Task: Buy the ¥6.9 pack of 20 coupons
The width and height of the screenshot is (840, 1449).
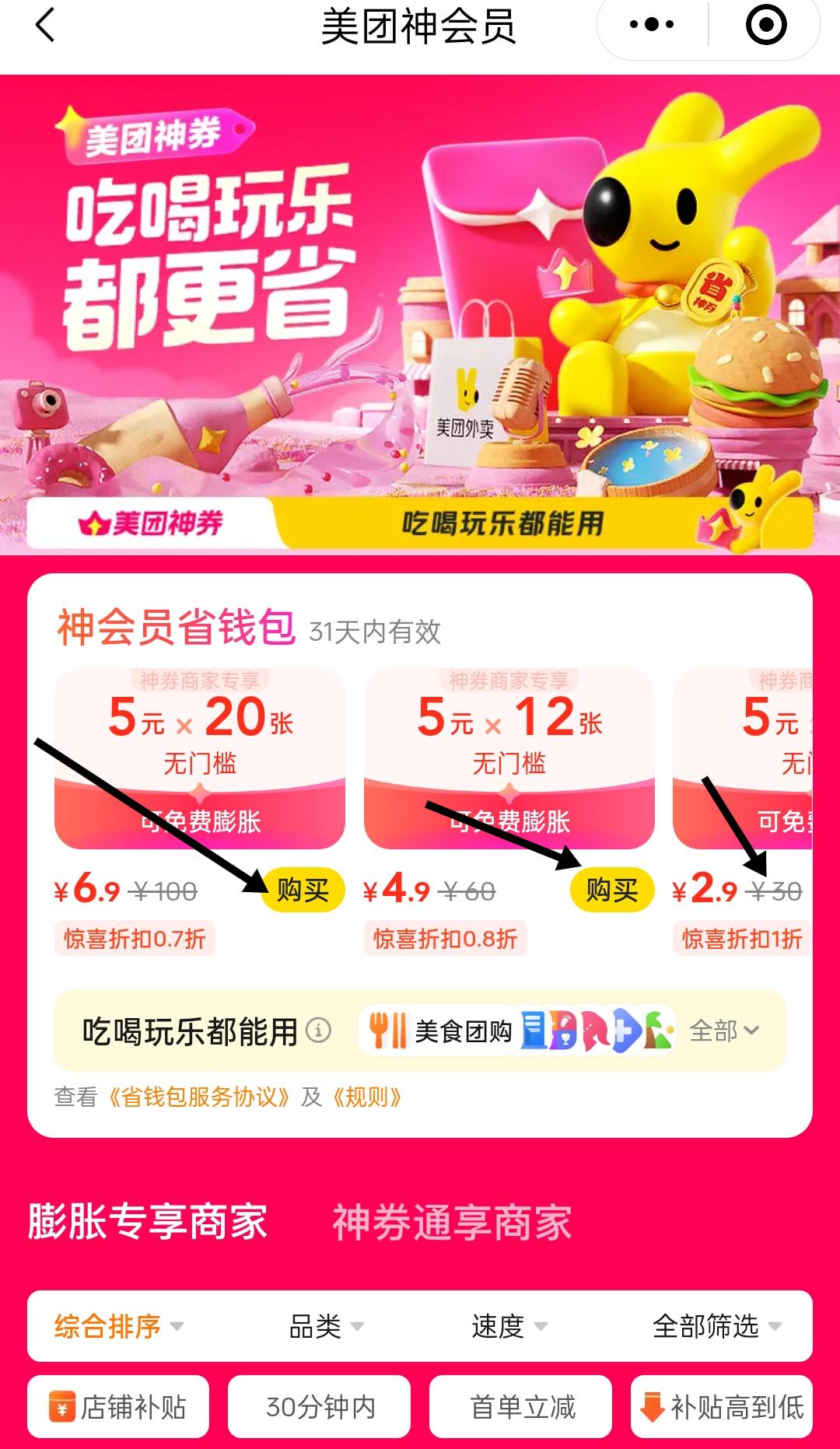Action: [x=303, y=889]
